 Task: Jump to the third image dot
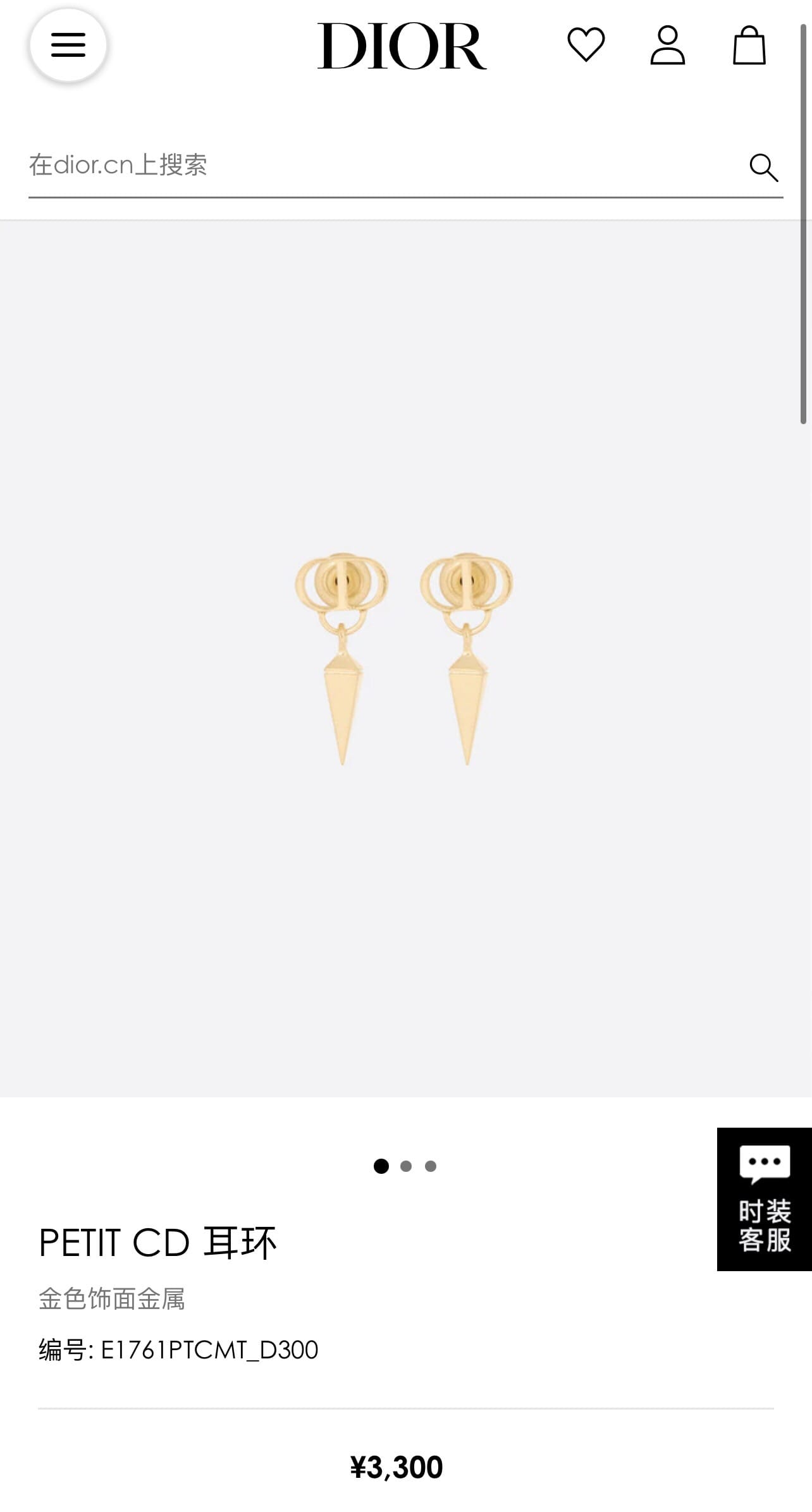431,1166
